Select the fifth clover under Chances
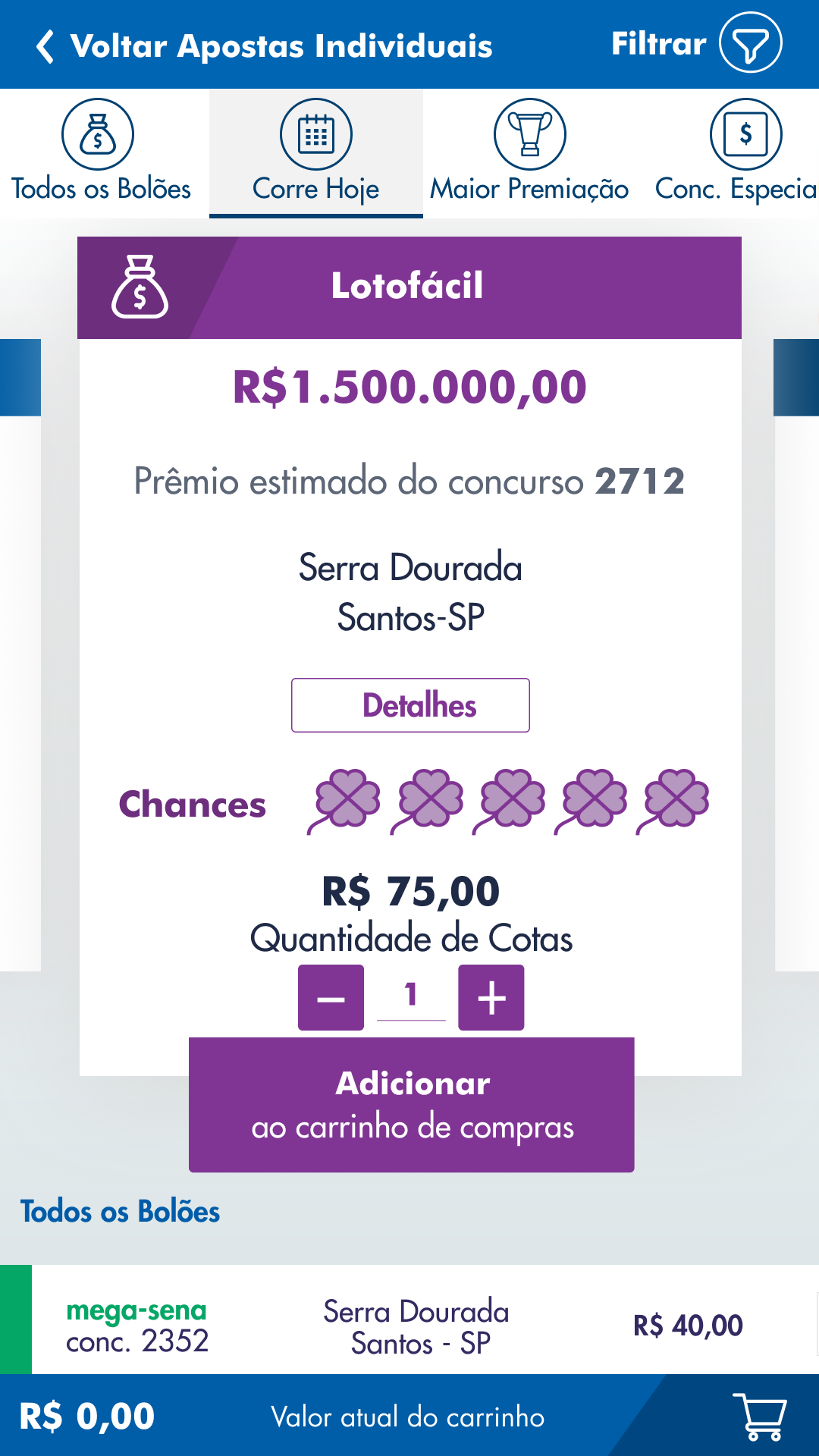Image resolution: width=819 pixels, height=1456 pixels. tap(674, 802)
